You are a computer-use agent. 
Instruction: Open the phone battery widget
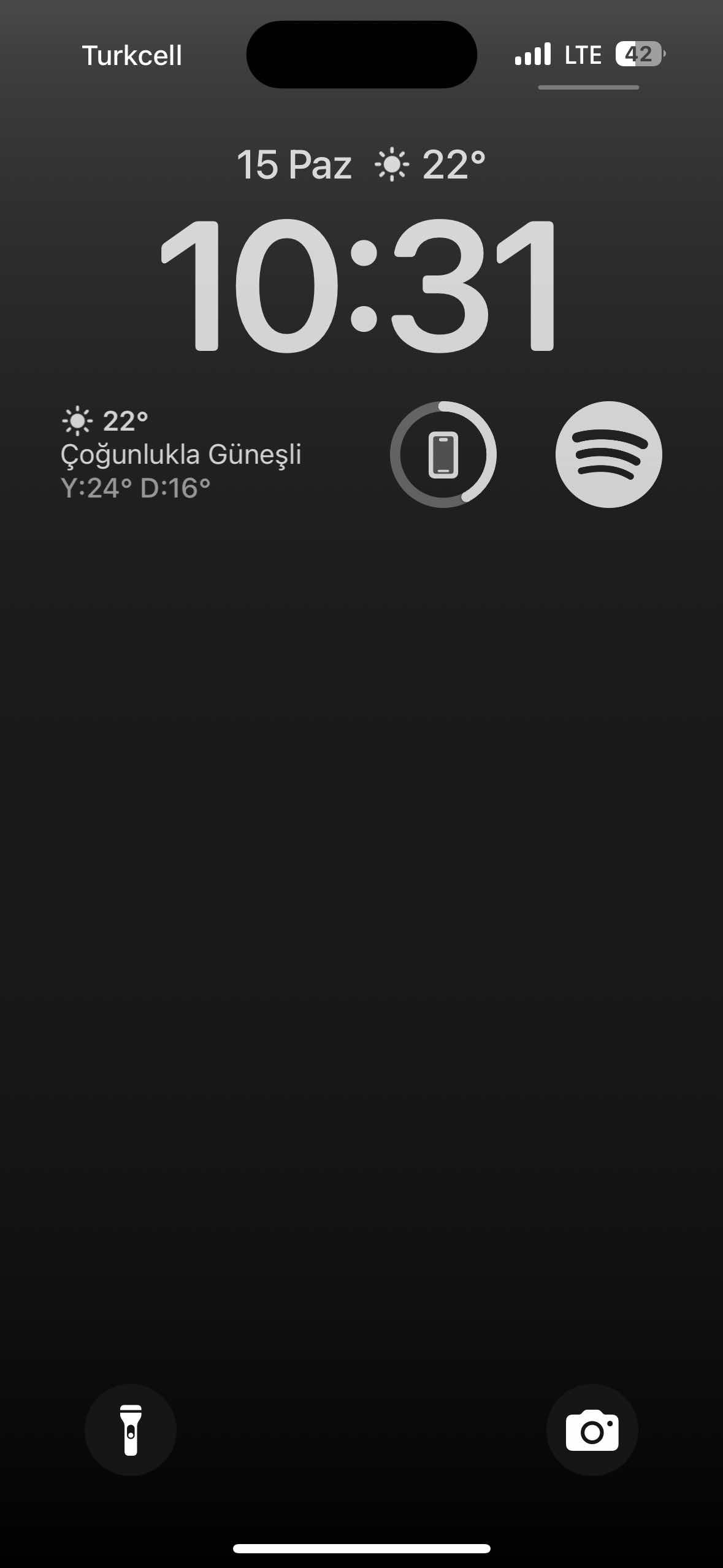[x=443, y=455]
